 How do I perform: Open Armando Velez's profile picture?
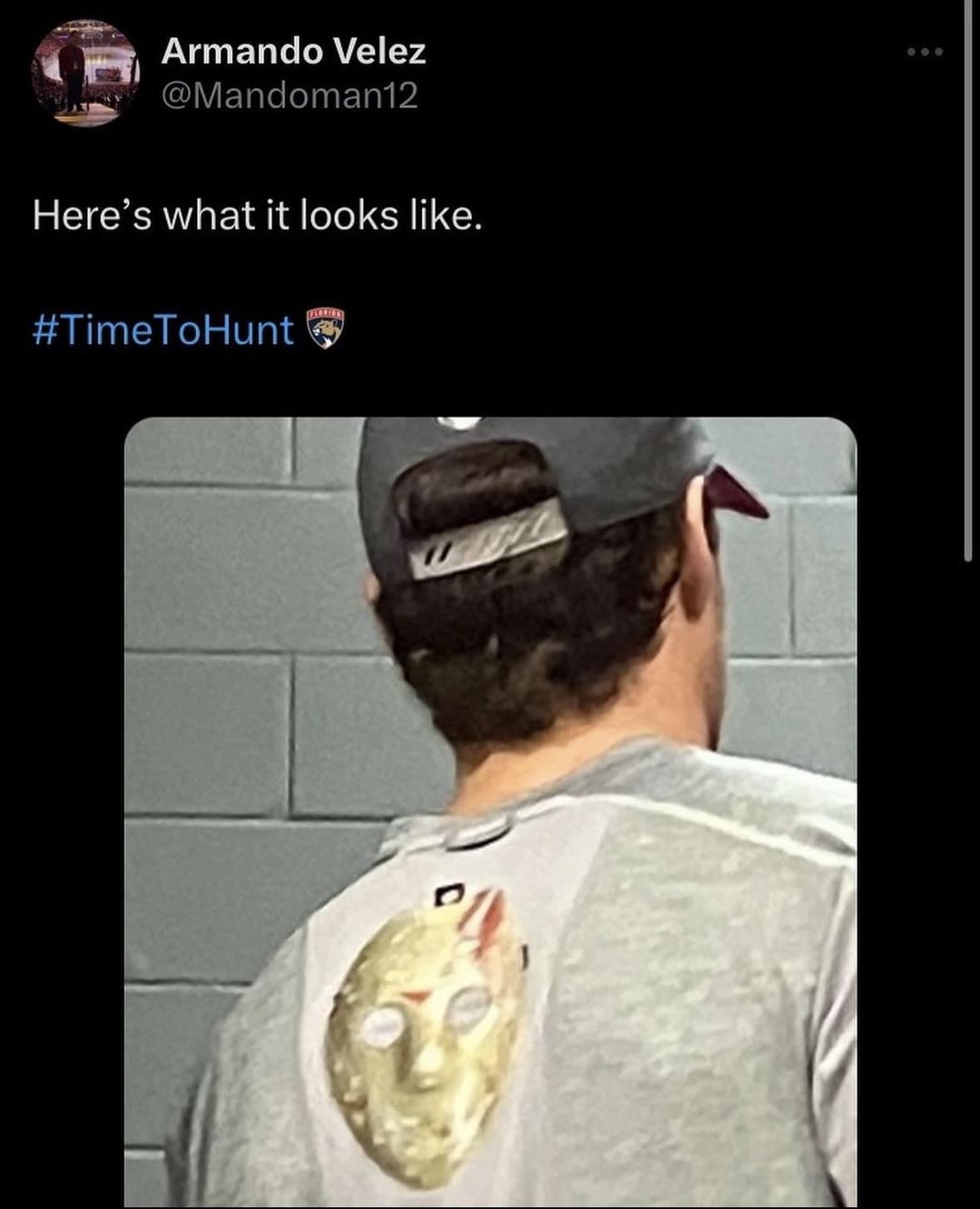point(85,73)
